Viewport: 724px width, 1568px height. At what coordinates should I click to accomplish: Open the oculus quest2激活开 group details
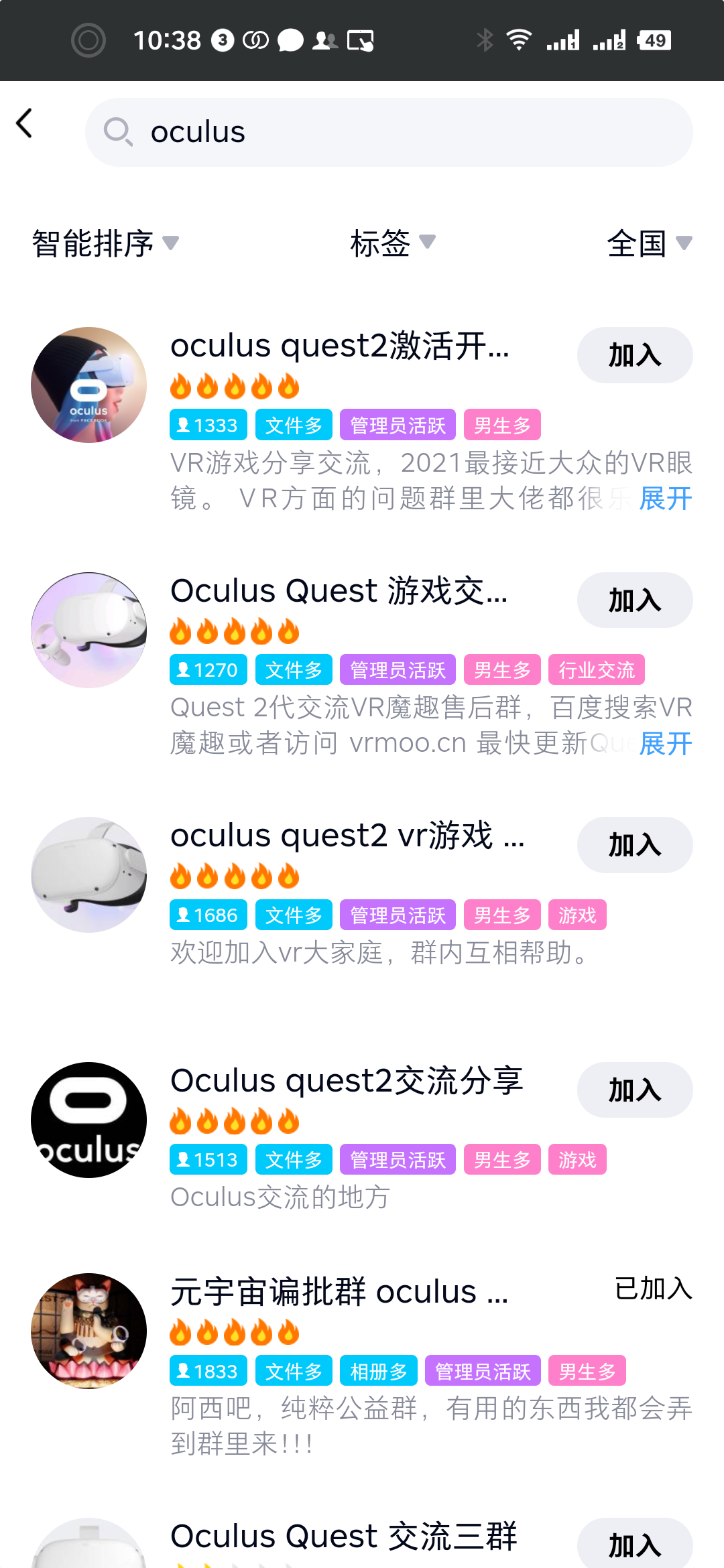339,346
